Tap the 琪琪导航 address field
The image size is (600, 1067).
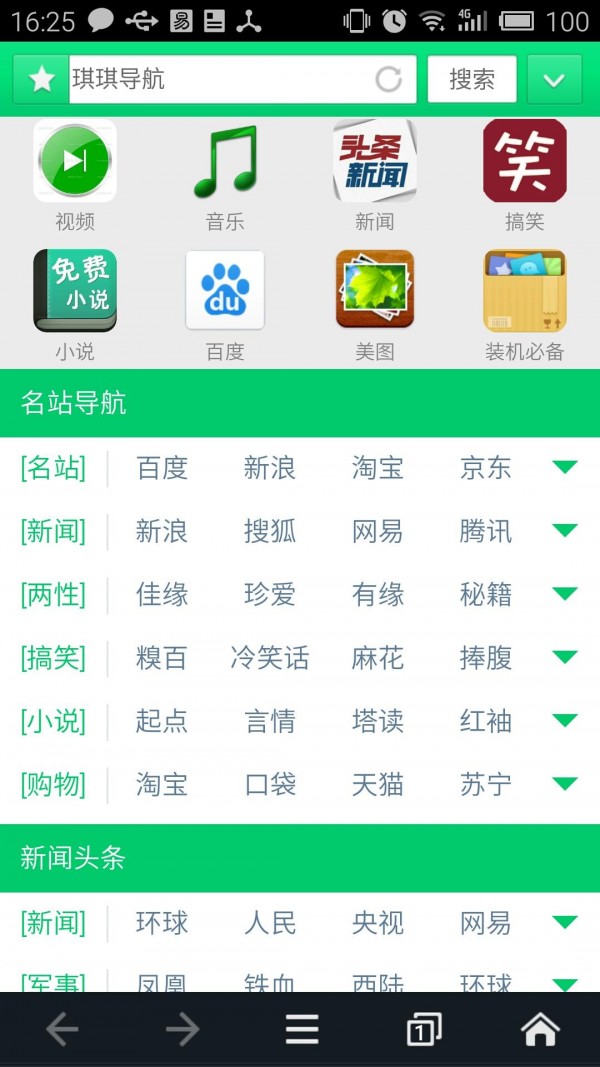point(220,80)
